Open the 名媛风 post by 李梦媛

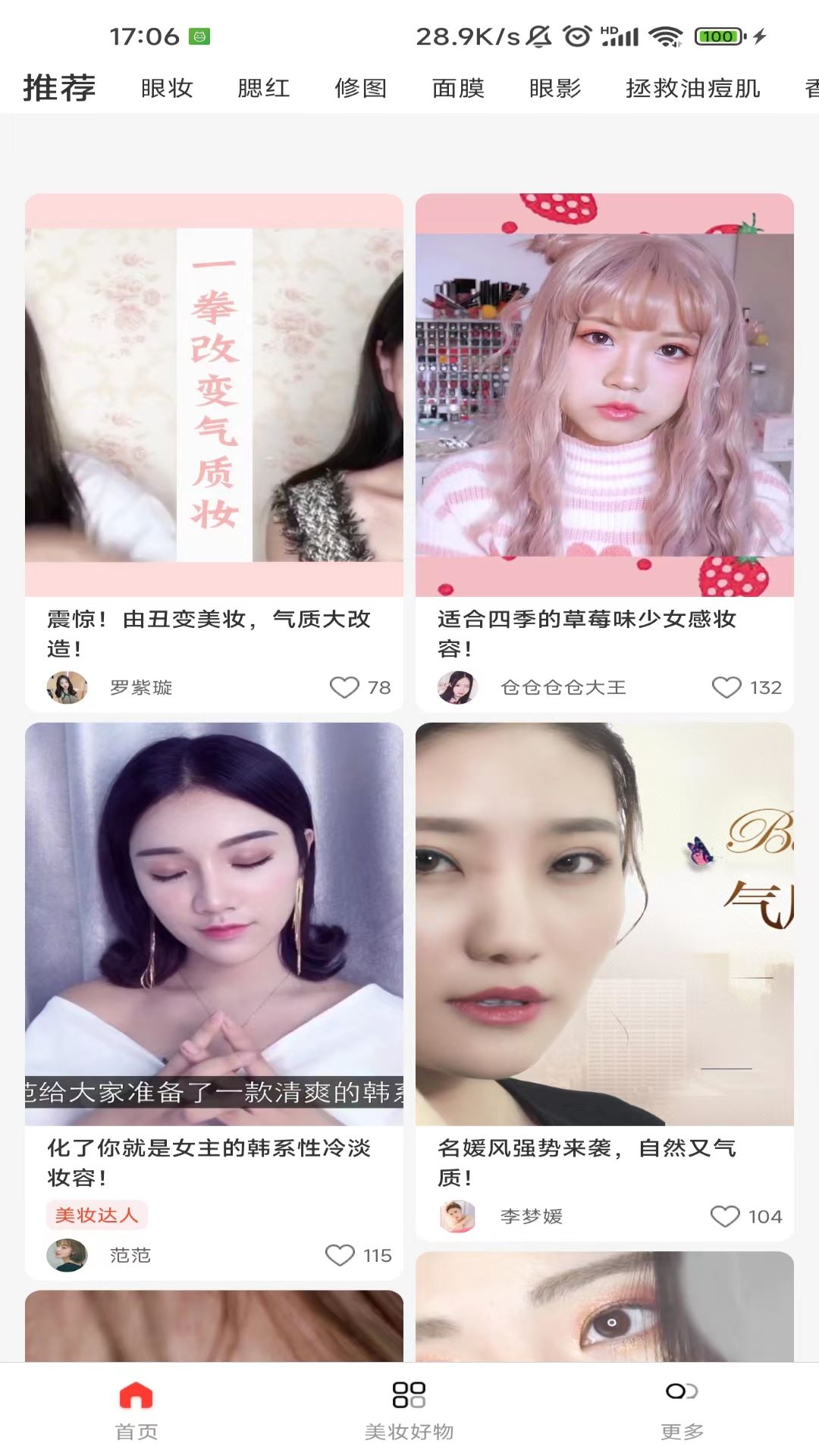[x=604, y=924]
